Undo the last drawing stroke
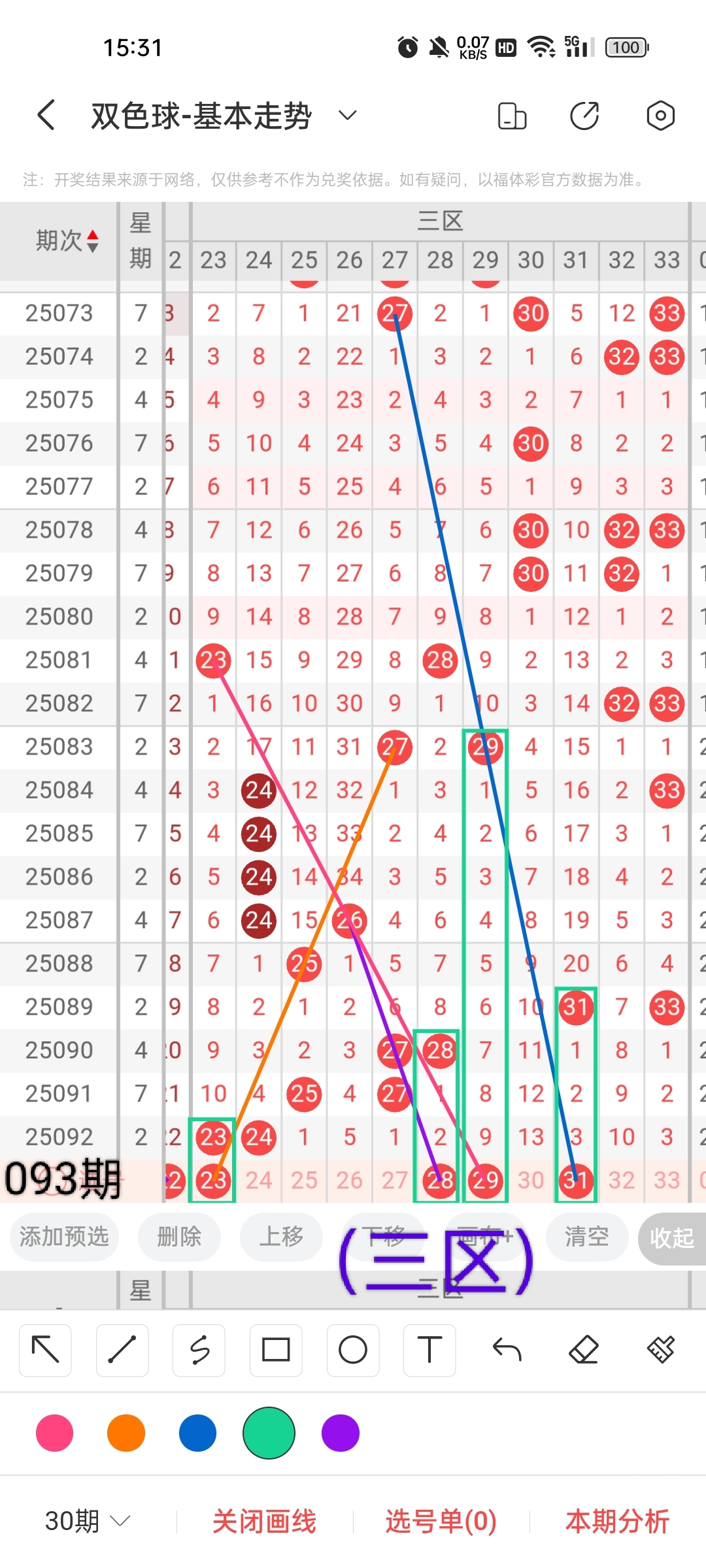The height and width of the screenshot is (1568, 706). [x=507, y=1350]
